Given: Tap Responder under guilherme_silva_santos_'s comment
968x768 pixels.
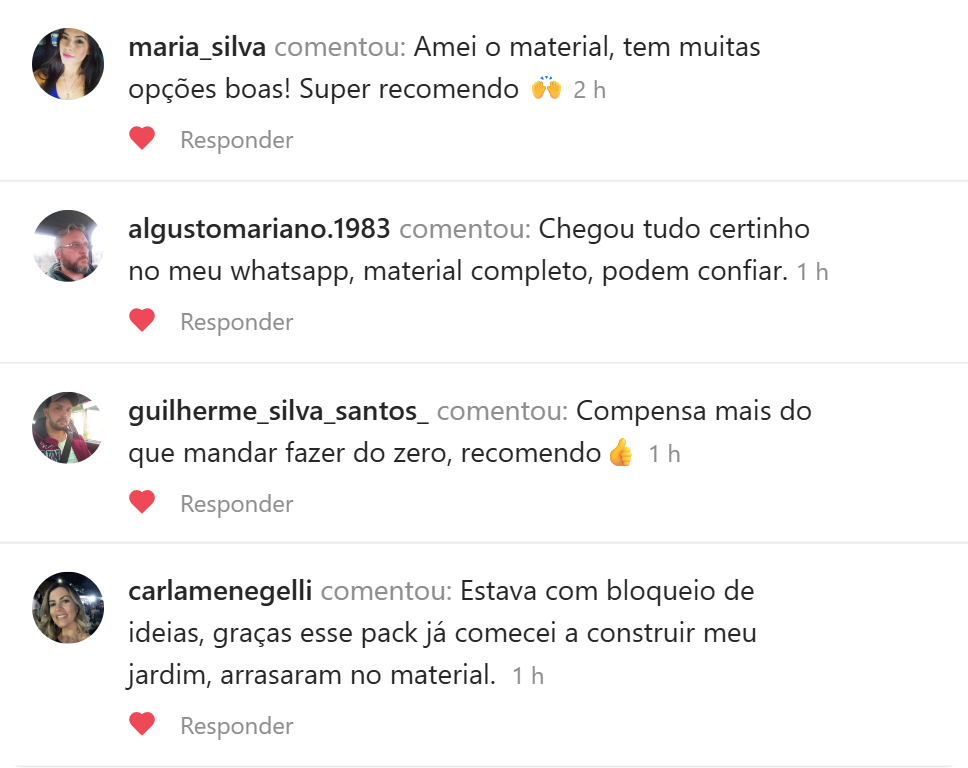Looking at the screenshot, I should coord(236,504).
